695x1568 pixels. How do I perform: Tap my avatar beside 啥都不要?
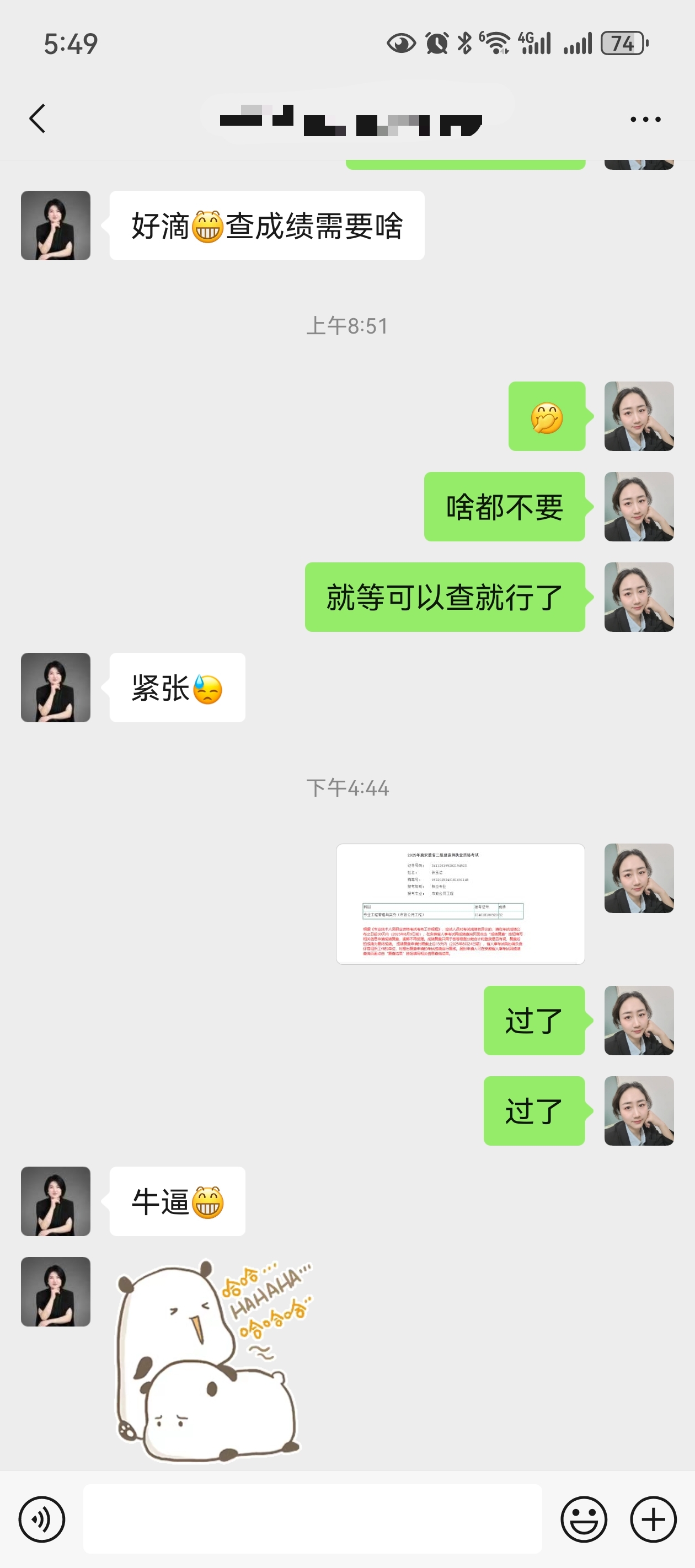[638, 507]
